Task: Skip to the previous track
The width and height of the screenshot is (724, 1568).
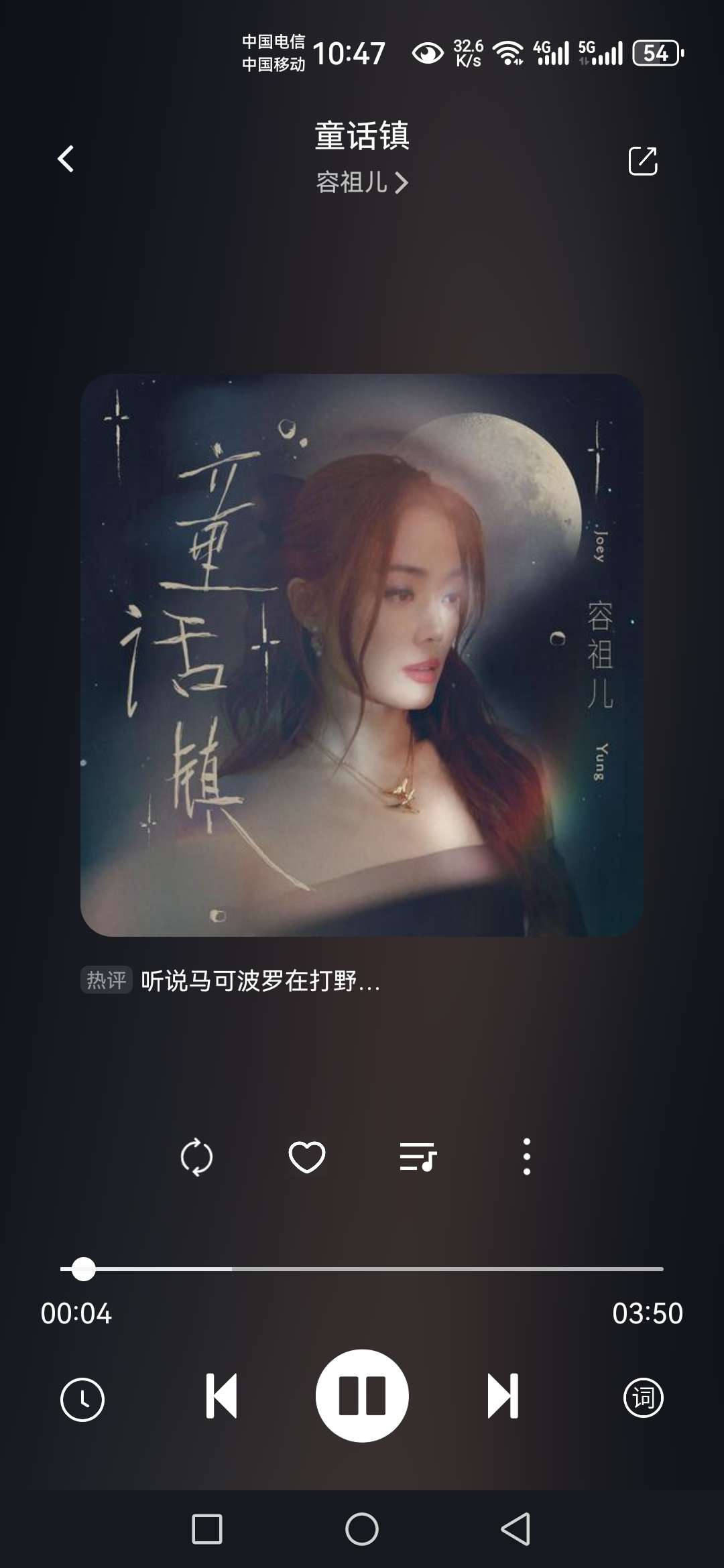Action: [x=222, y=1396]
